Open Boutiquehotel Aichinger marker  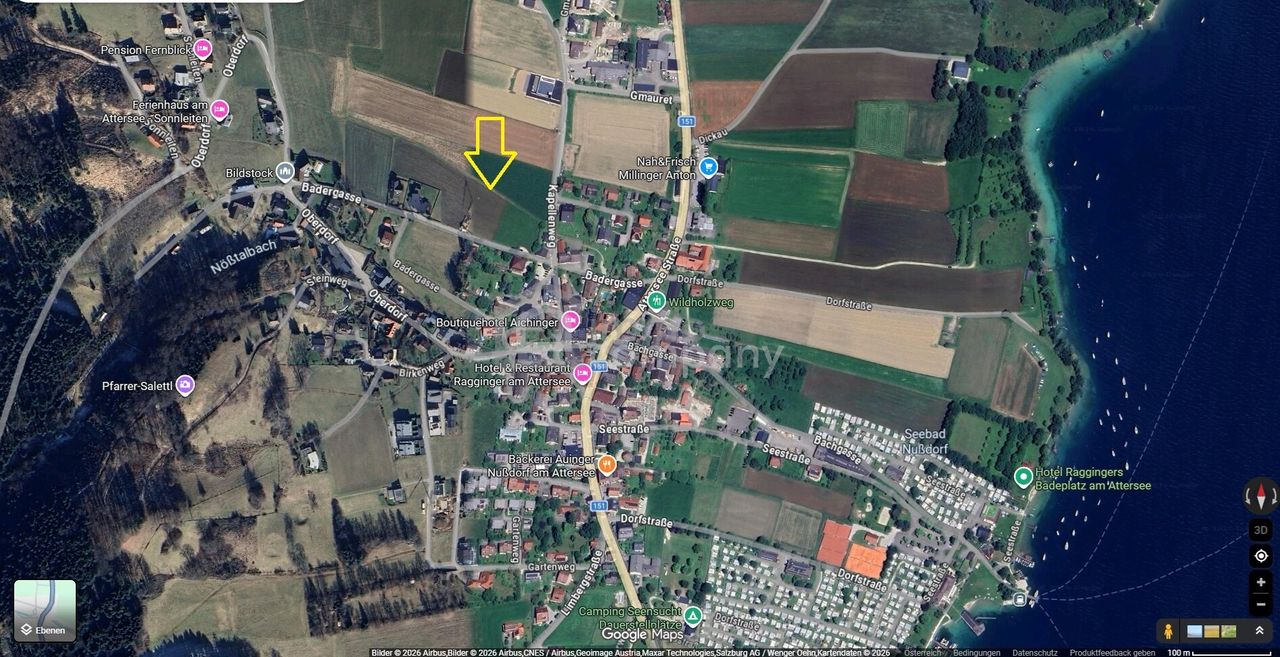pyautogui.click(x=571, y=321)
